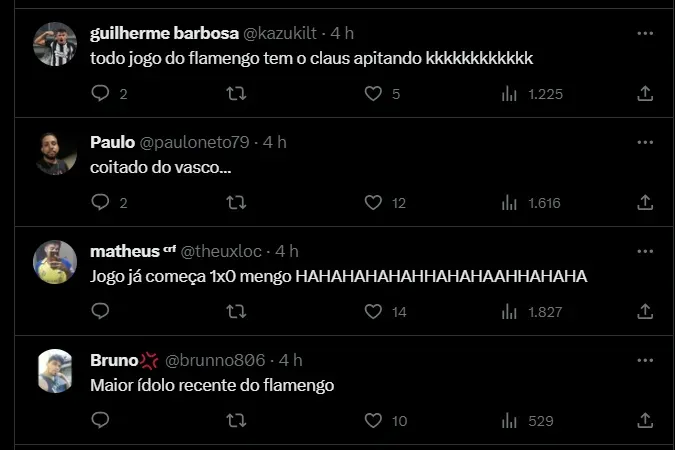View analytics on guilherme barbosa's tweet
Image resolution: width=675 pixels, height=450 pixels.
click(510, 93)
